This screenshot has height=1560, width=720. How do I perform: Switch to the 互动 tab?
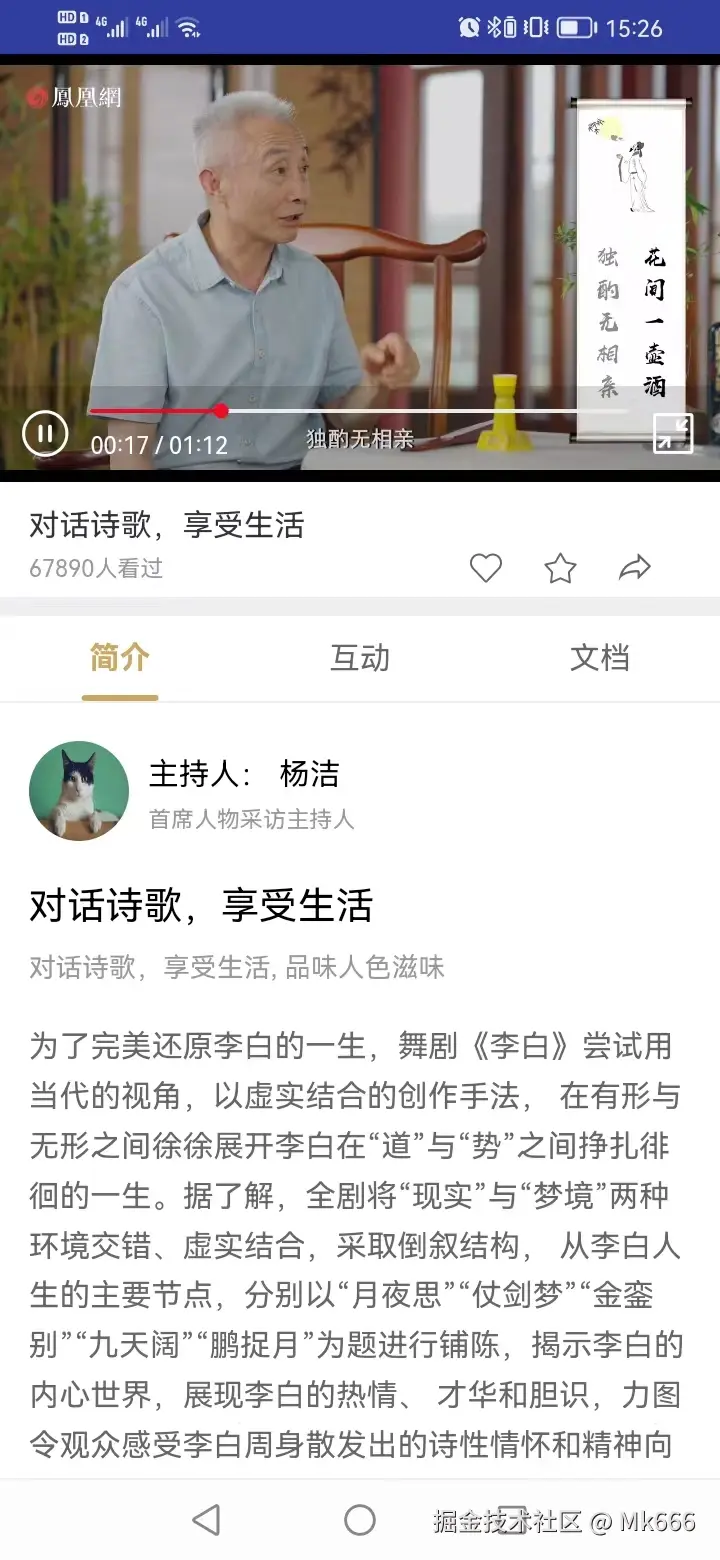360,658
